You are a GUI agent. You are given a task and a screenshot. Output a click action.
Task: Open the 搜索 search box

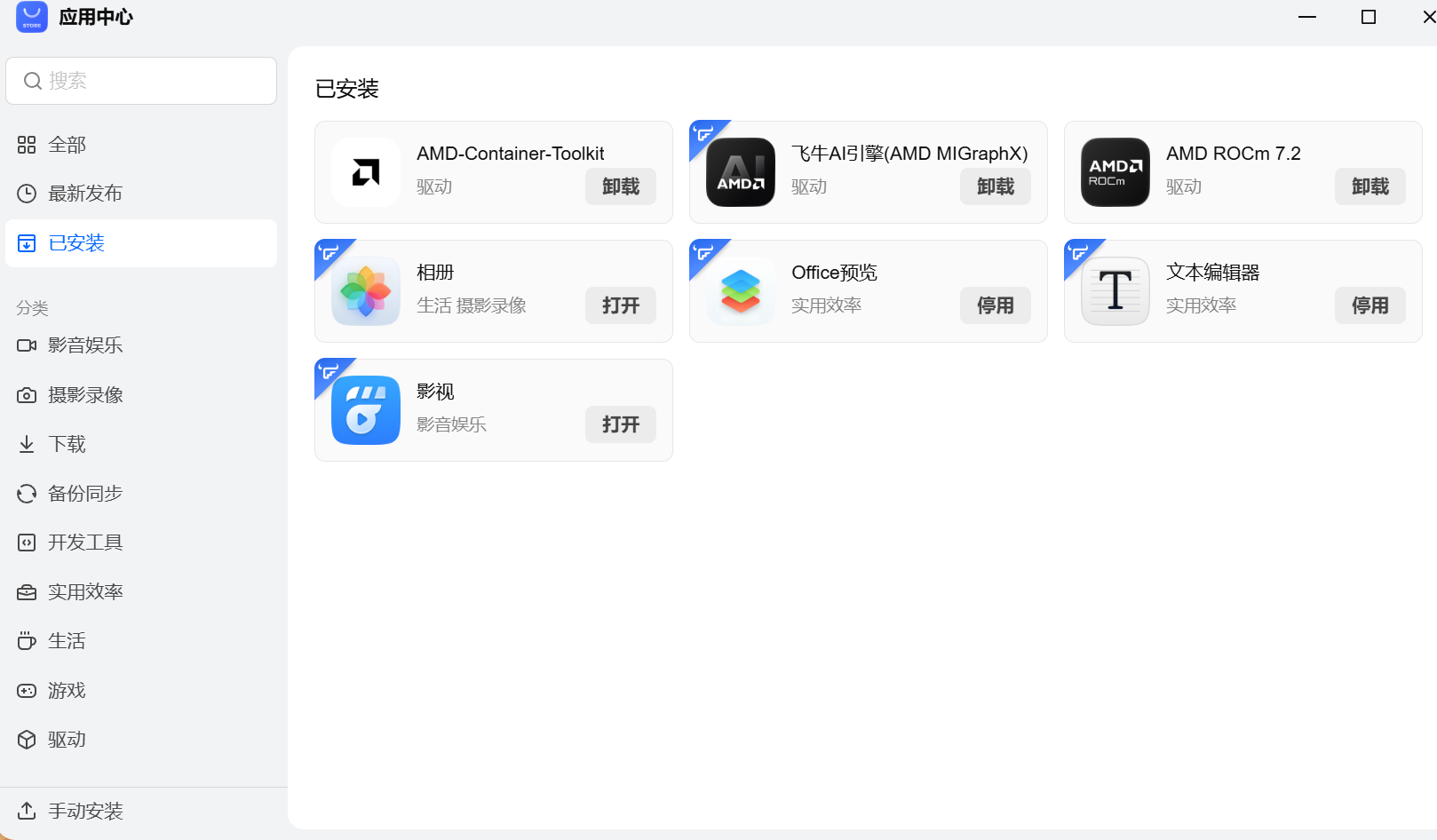(142, 81)
